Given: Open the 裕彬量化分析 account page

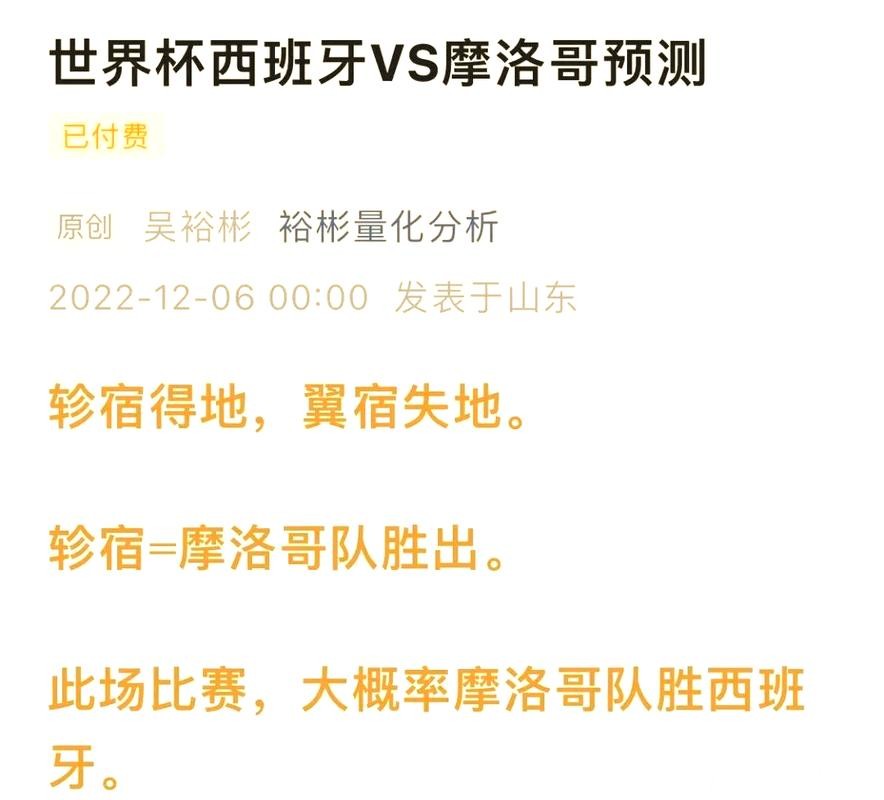Looking at the screenshot, I should tap(388, 227).
